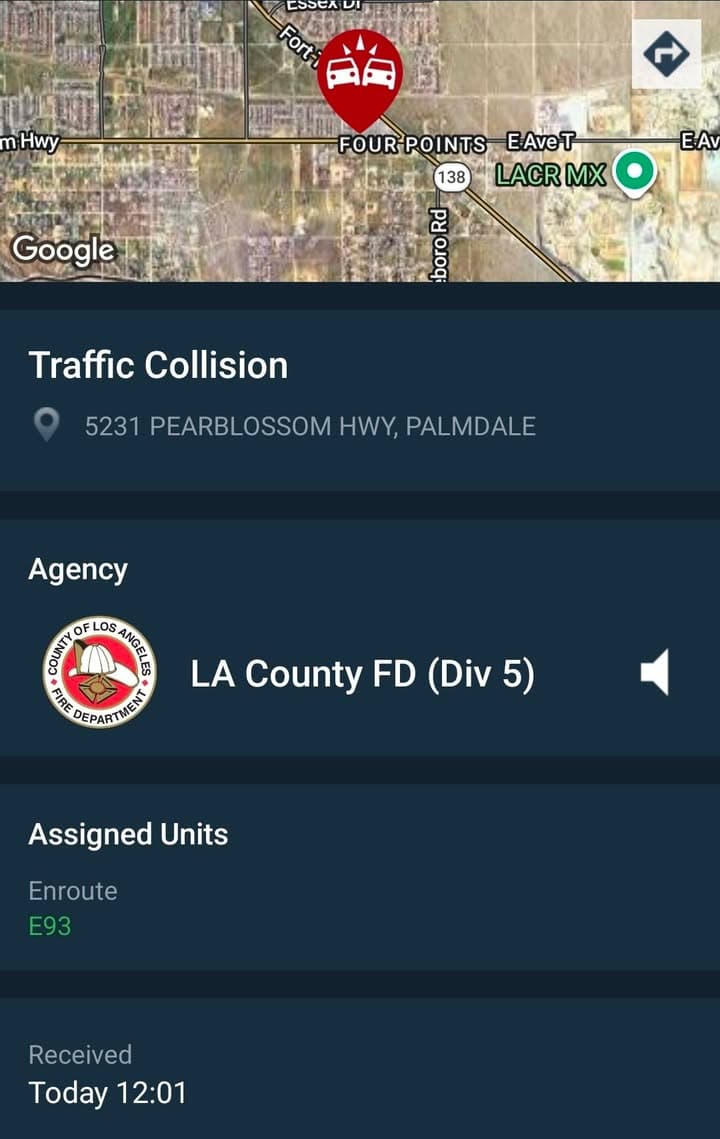This screenshot has width=720, height=1139.
Task: Tap the Assigned Units header
Action: pos(129,834)
